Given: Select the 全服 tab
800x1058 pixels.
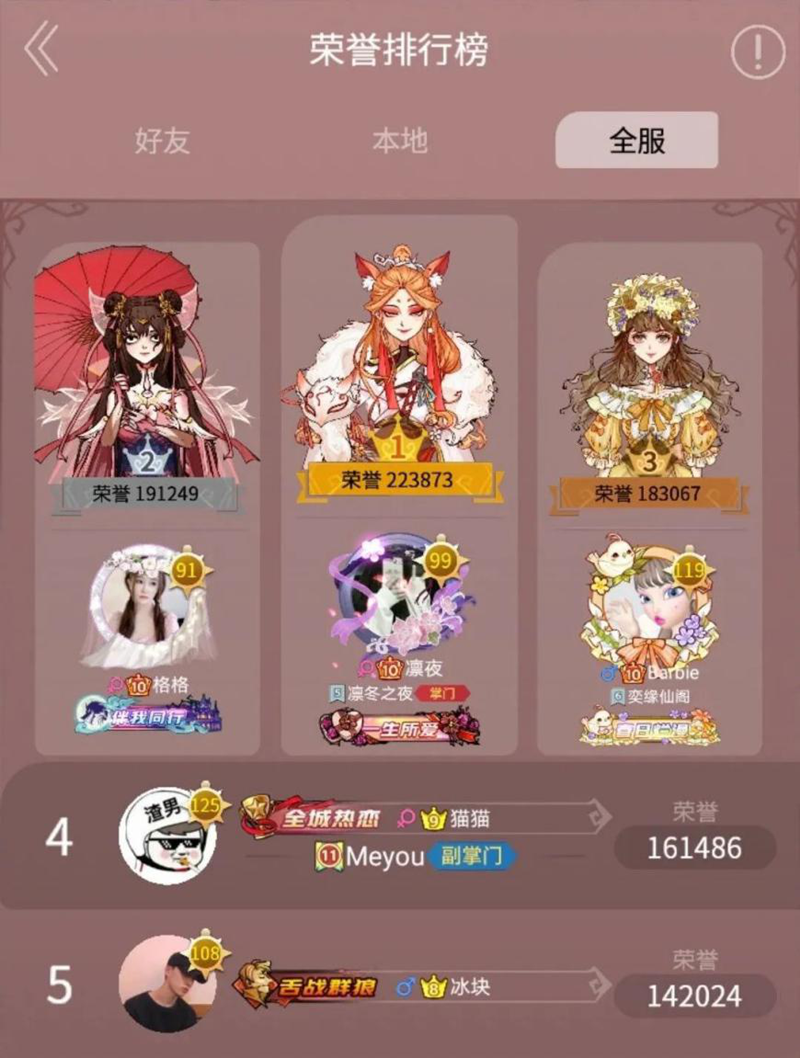Looking at the screenshot, I should click(636, 140).
